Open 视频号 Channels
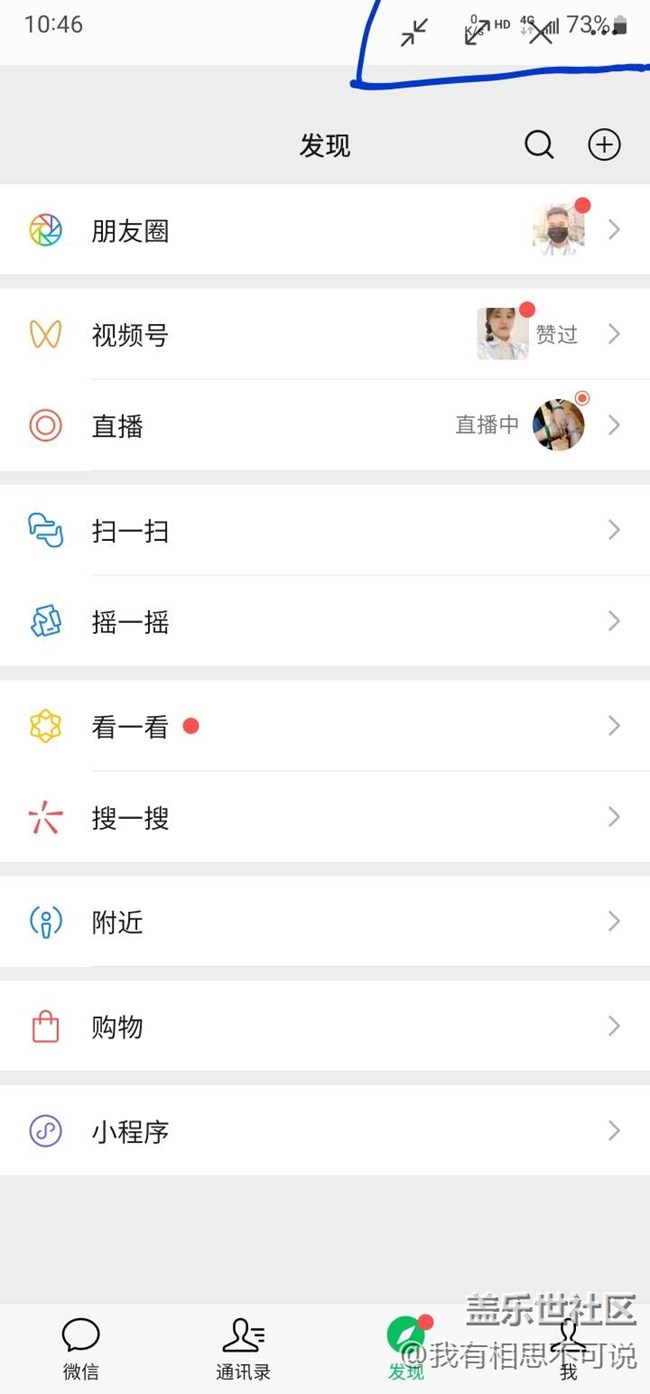 click(130, 335)
